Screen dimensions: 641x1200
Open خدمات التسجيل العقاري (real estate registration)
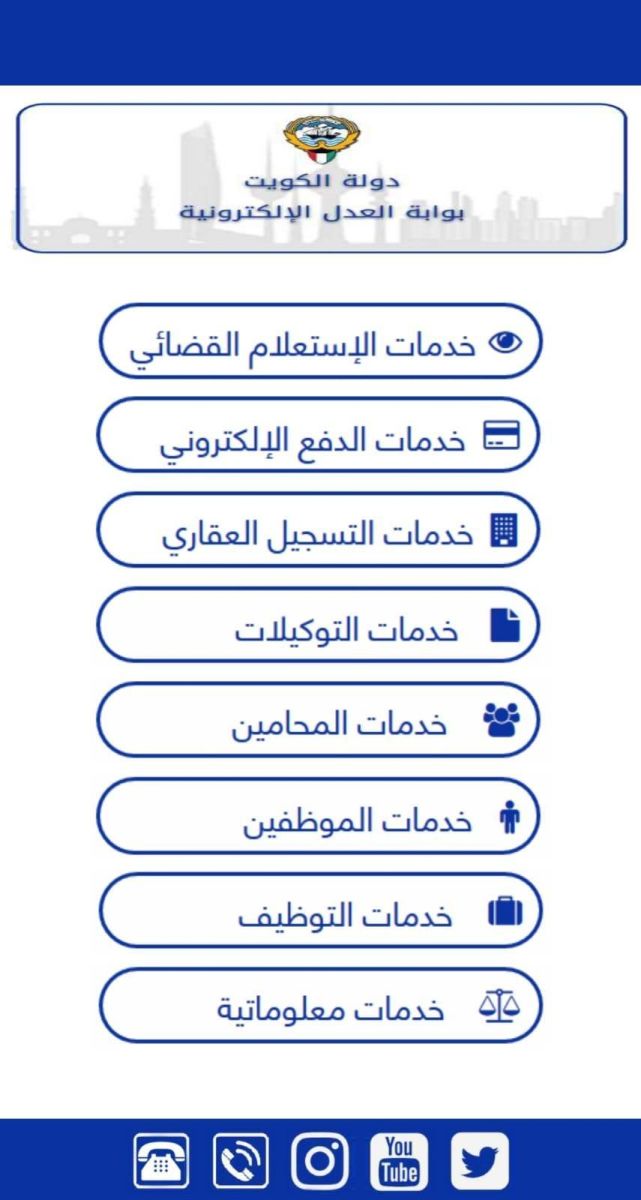(x=319, y=531)
